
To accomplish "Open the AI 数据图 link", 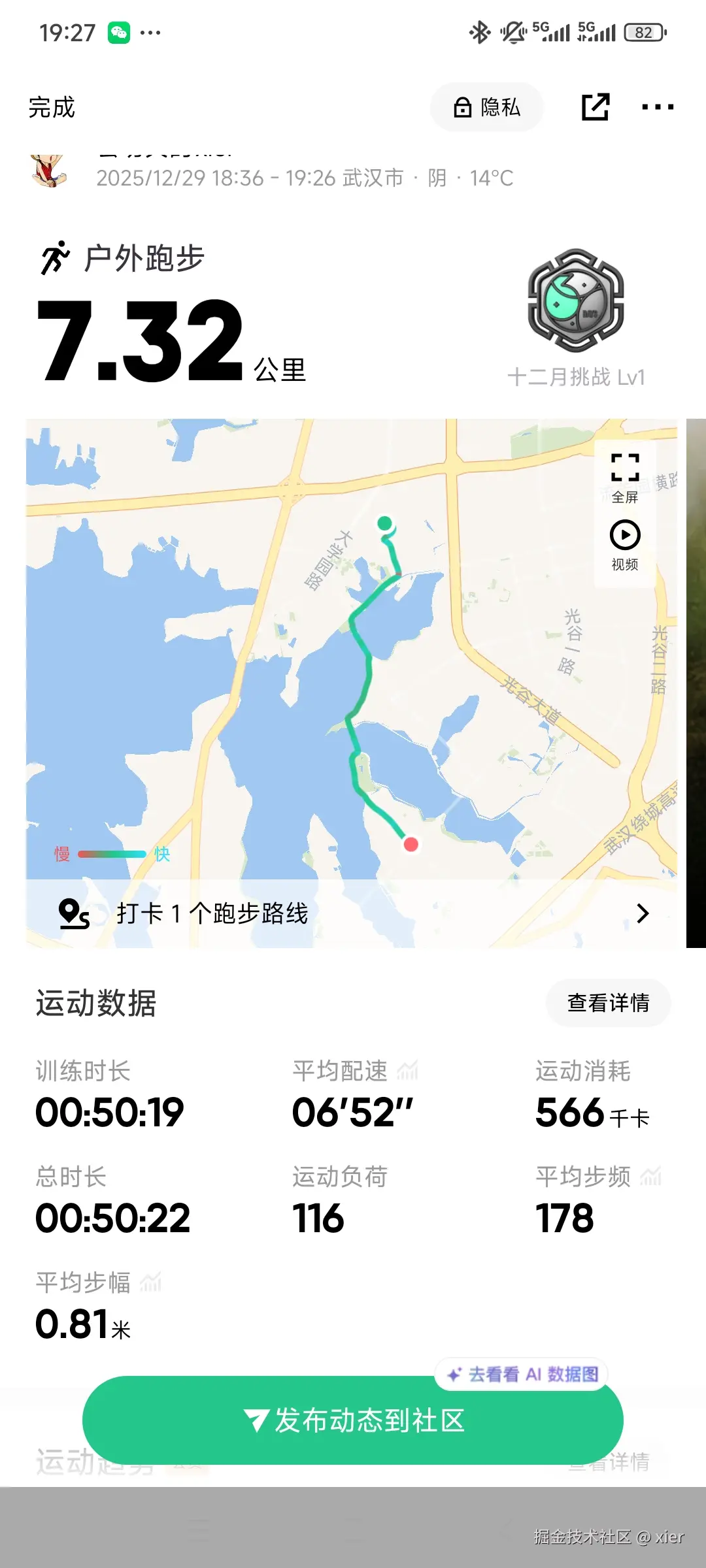I will point(523,1373).
